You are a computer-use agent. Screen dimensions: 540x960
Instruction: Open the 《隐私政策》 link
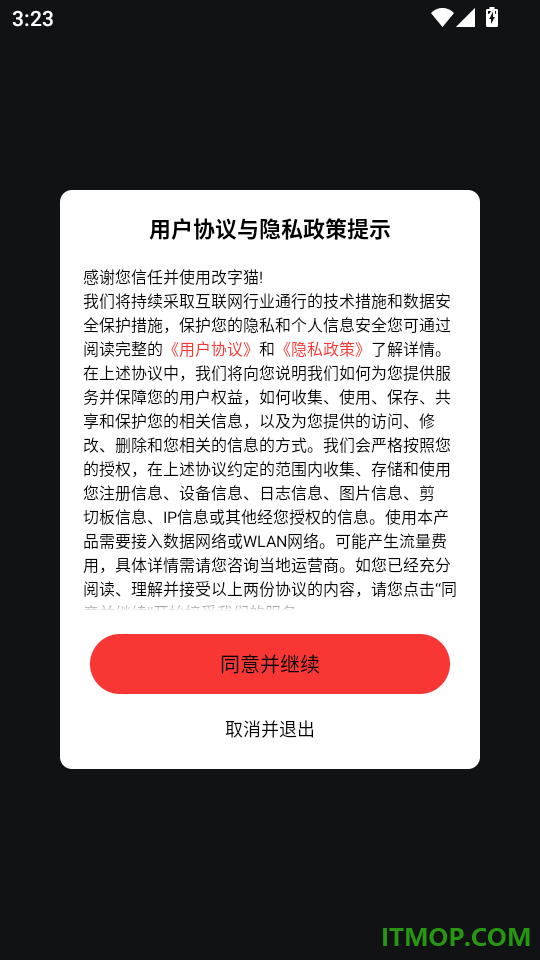tap(323, 350)
